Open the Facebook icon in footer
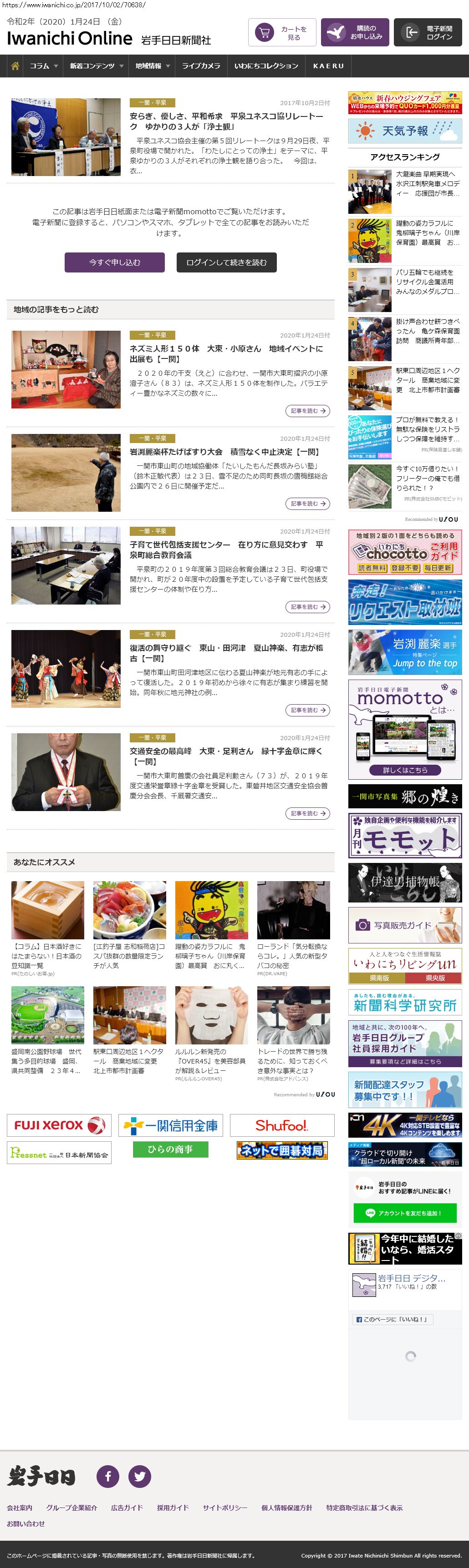The image size is (469, 1568). pyautogui.click(x=108, y=1476)
